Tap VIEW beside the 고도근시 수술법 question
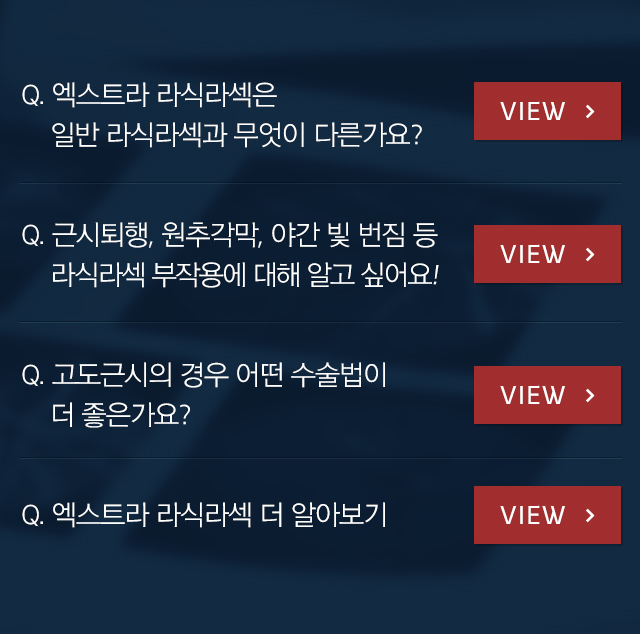This screenshot has width=640, height=634. 547,395
